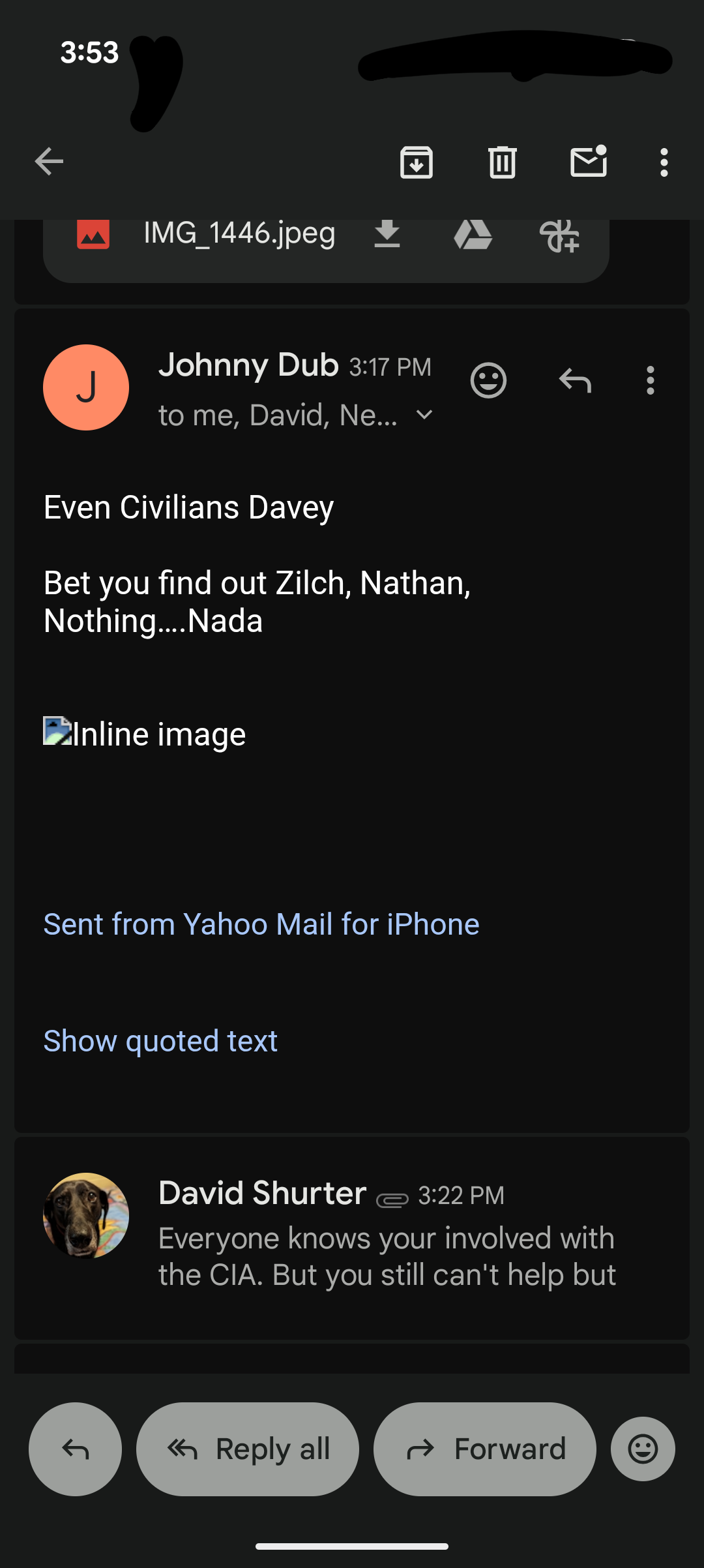Screen dimensions: 704x1568
Task: Show quoted text in the message
Action: click(160, 1040)
